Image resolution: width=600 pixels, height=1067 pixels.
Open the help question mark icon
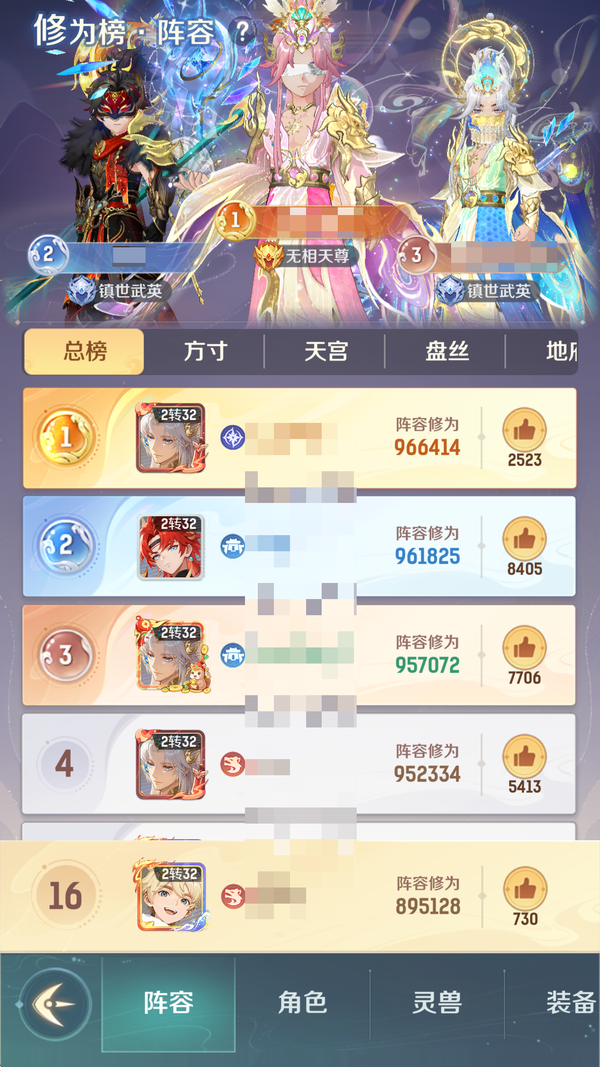click(x=243, y=30)
